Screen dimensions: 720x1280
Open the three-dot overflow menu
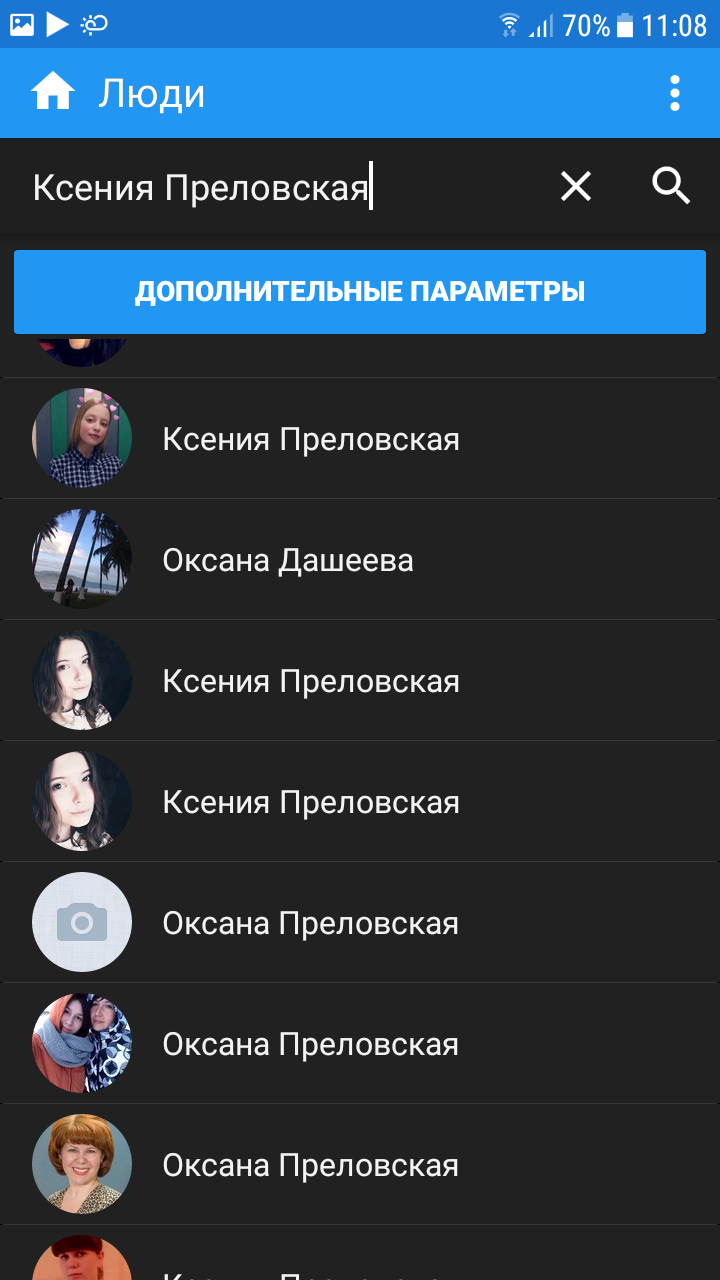point(675,93)
